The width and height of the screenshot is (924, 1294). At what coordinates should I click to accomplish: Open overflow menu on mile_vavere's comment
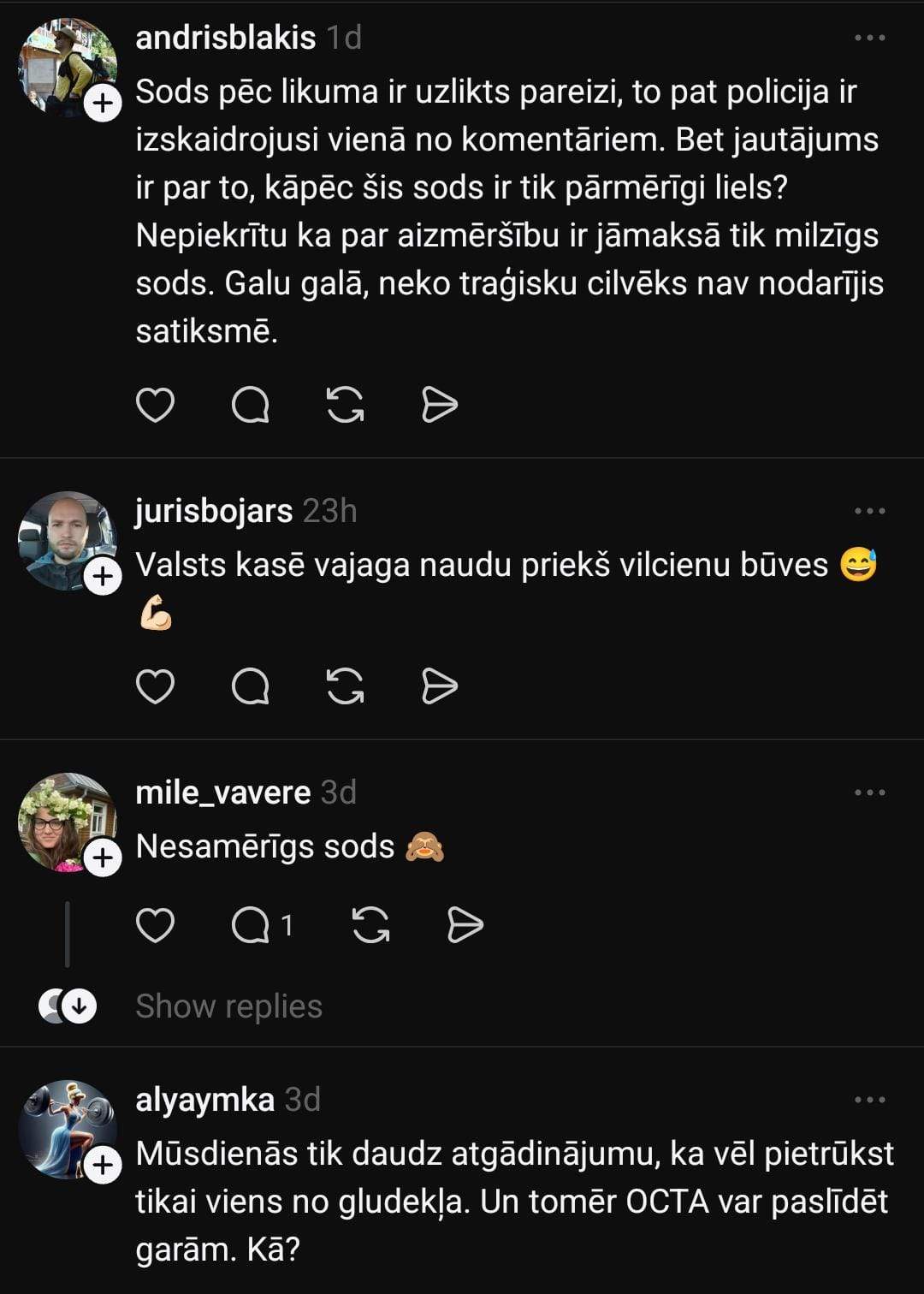(869, 792)
